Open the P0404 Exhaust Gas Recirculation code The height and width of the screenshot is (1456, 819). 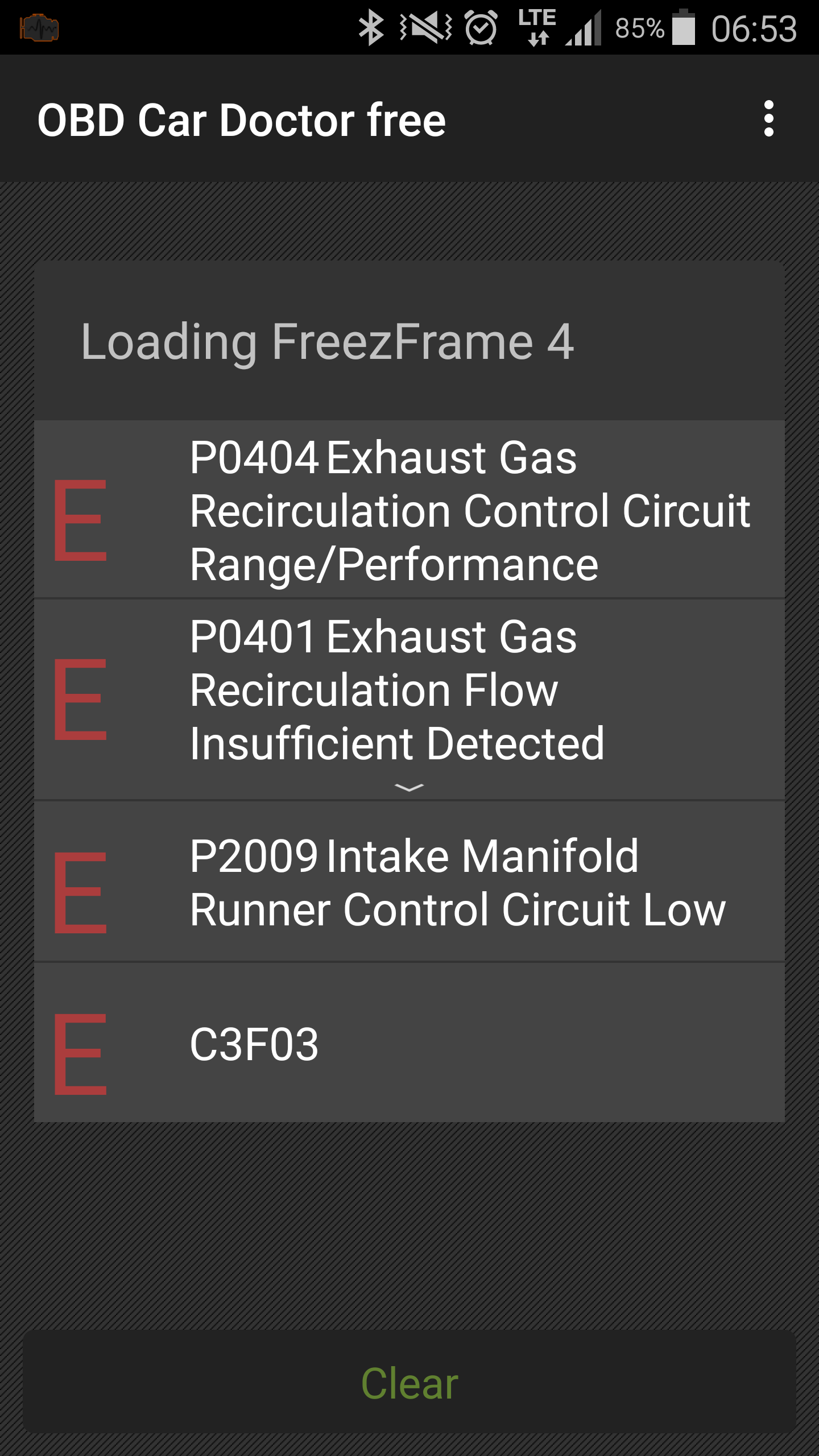409,510
